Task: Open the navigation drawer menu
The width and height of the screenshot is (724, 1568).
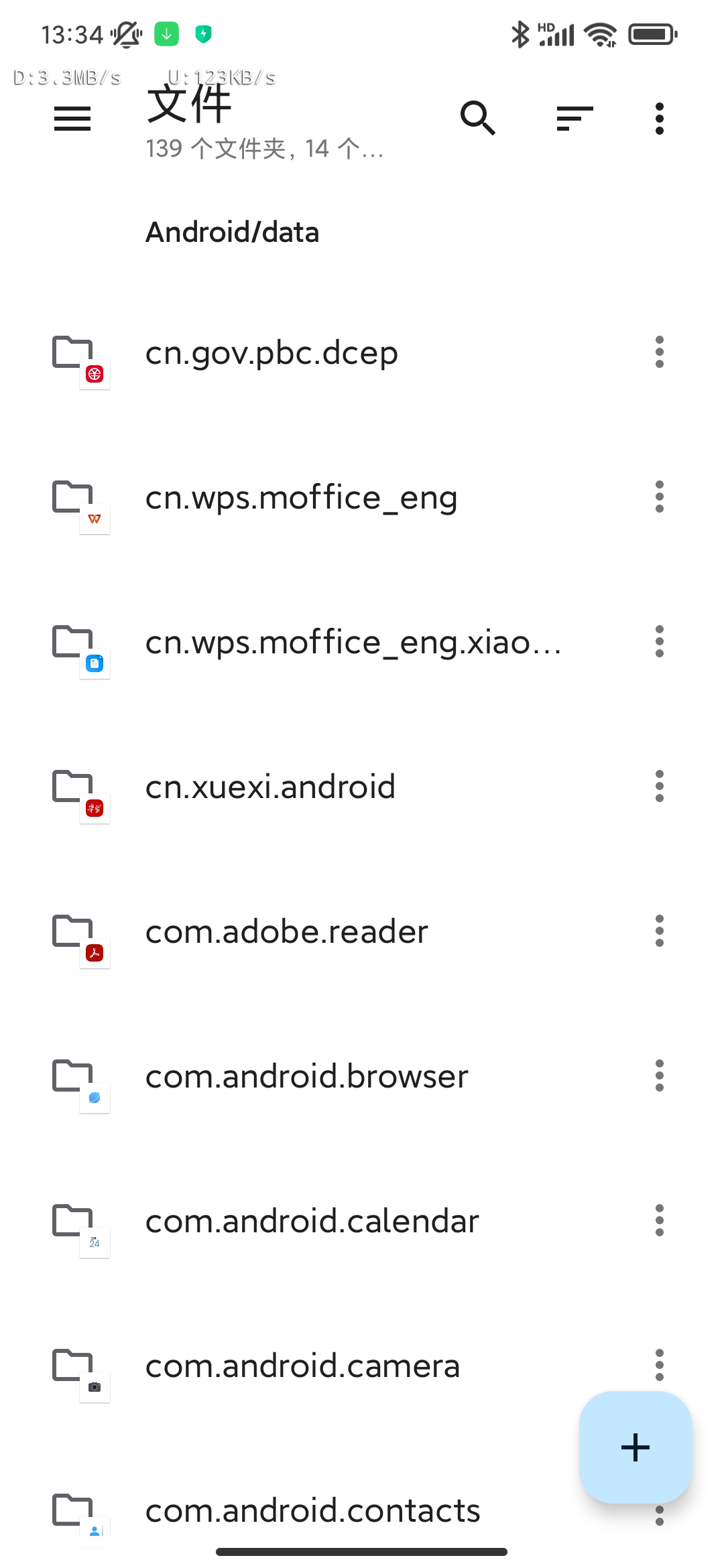Action: pos(72,119)
